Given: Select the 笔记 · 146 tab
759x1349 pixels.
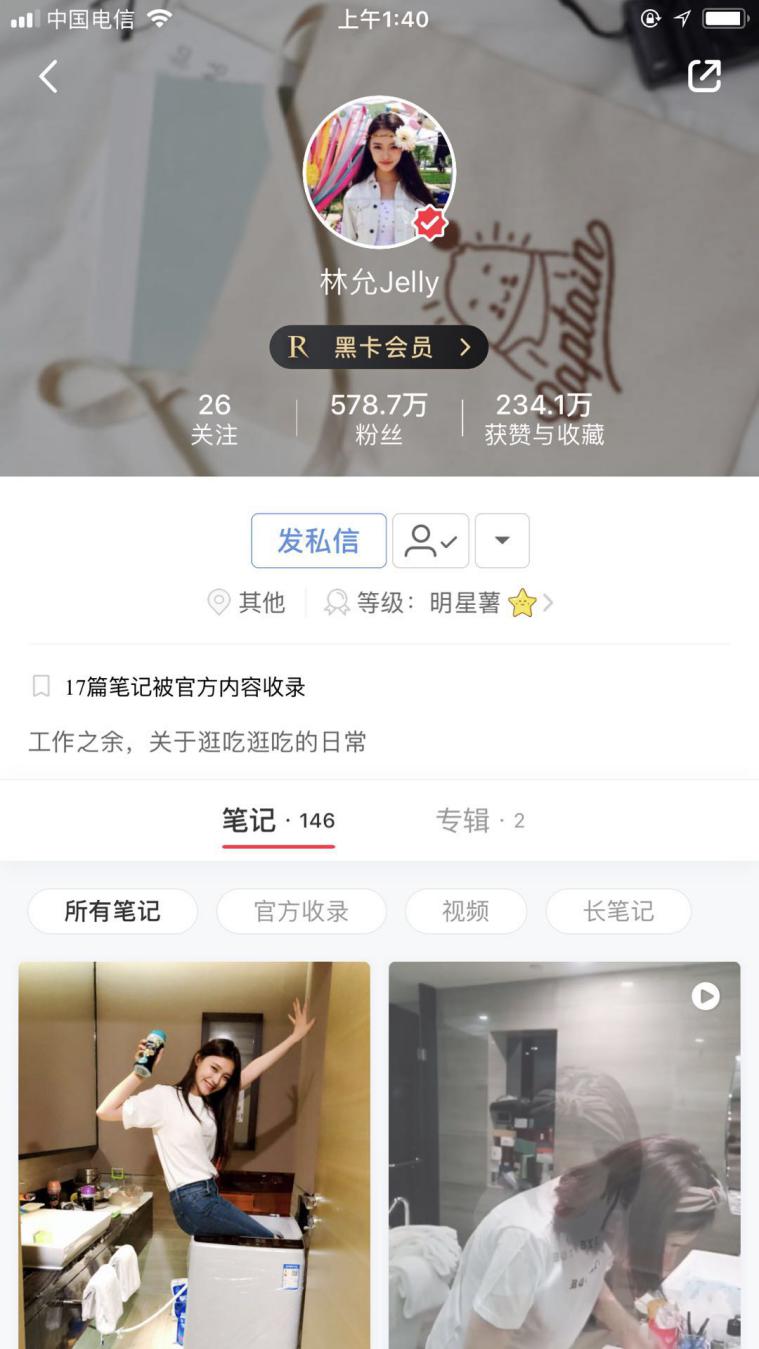Looking at the screenshot, I should pyautogui.click(x=278, y=819).
